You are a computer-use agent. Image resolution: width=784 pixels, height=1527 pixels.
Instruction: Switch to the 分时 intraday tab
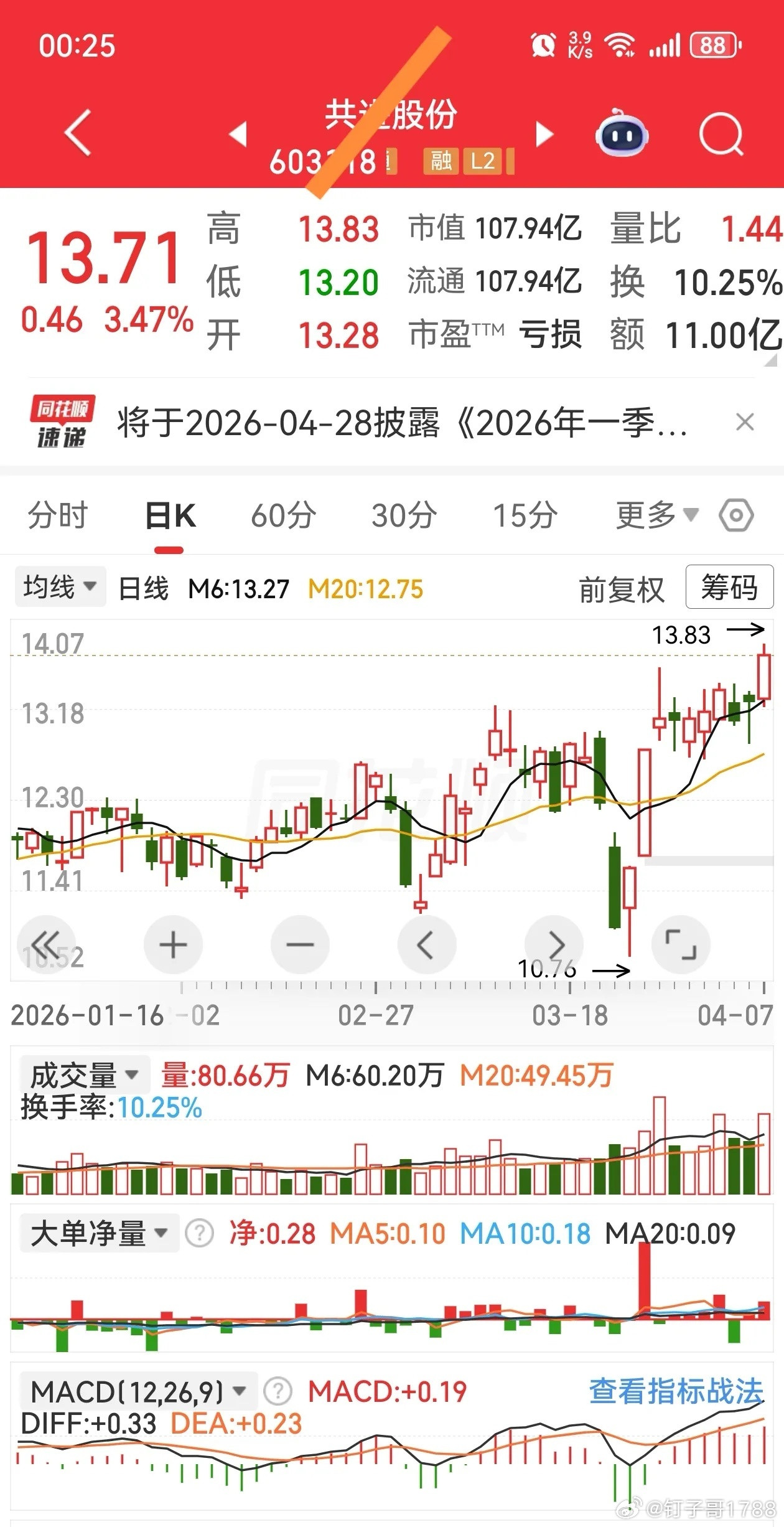click(57, 515)
